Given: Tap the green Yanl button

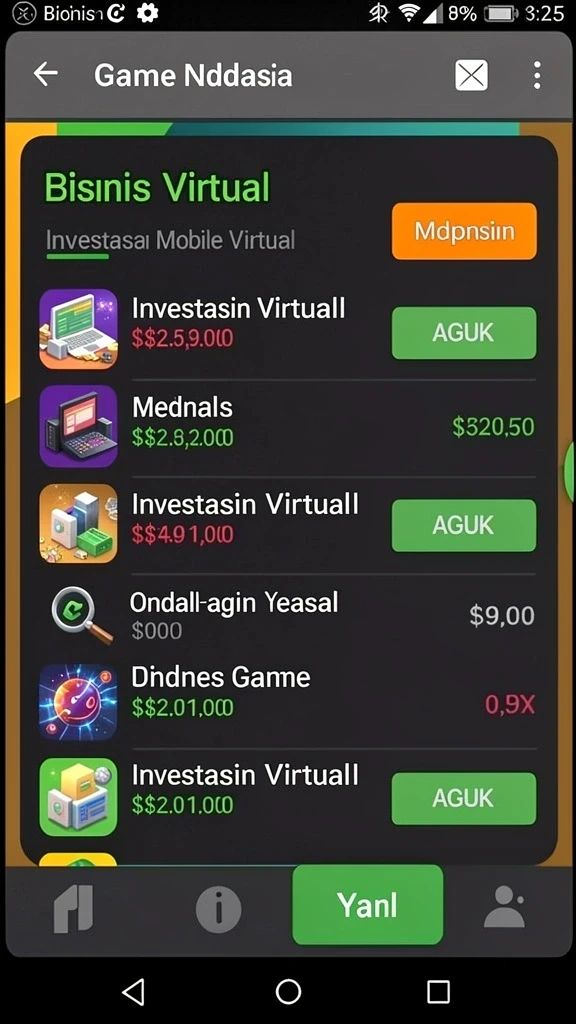Looking at the screenshot, I should (x=368, y=905).
